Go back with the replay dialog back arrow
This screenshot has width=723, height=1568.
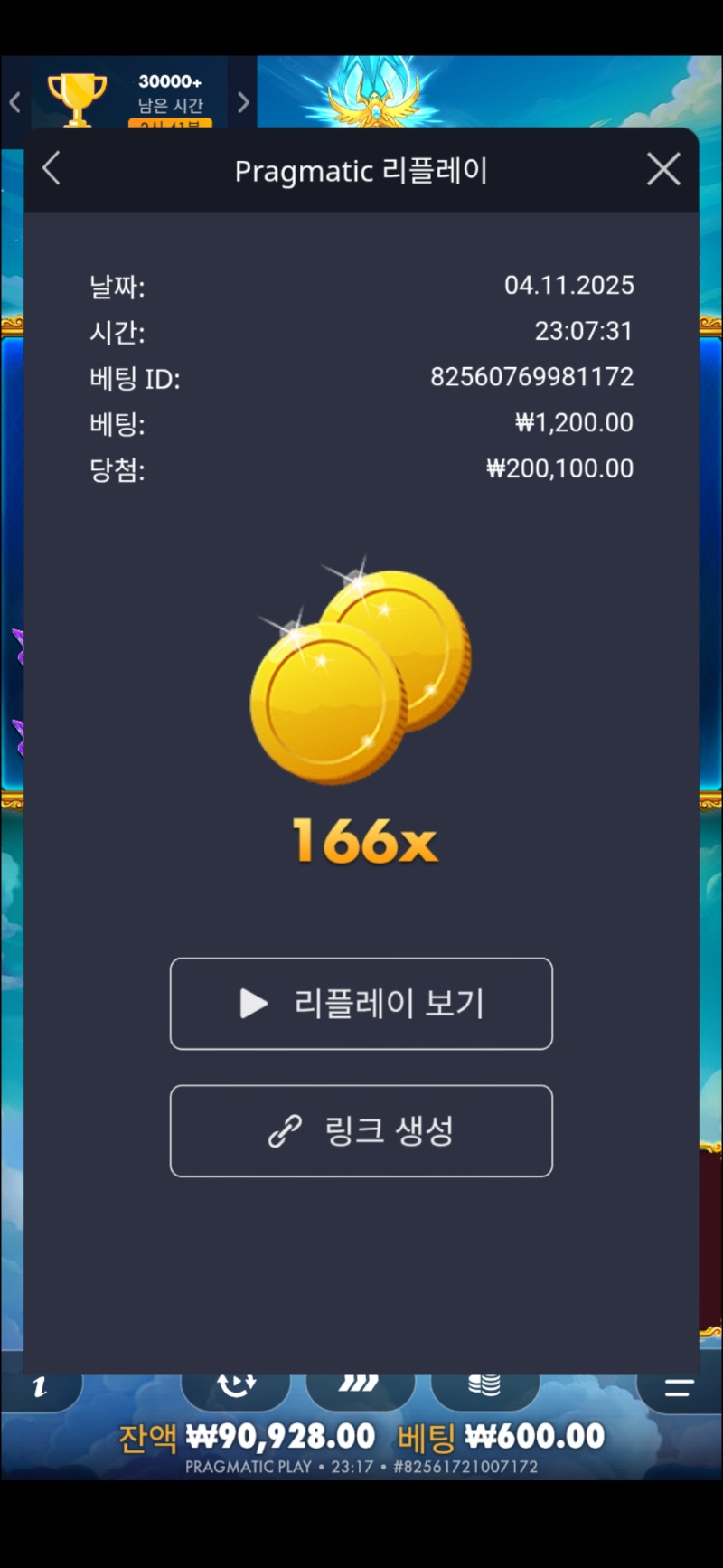pyautogui.click(x=51, y=168)
